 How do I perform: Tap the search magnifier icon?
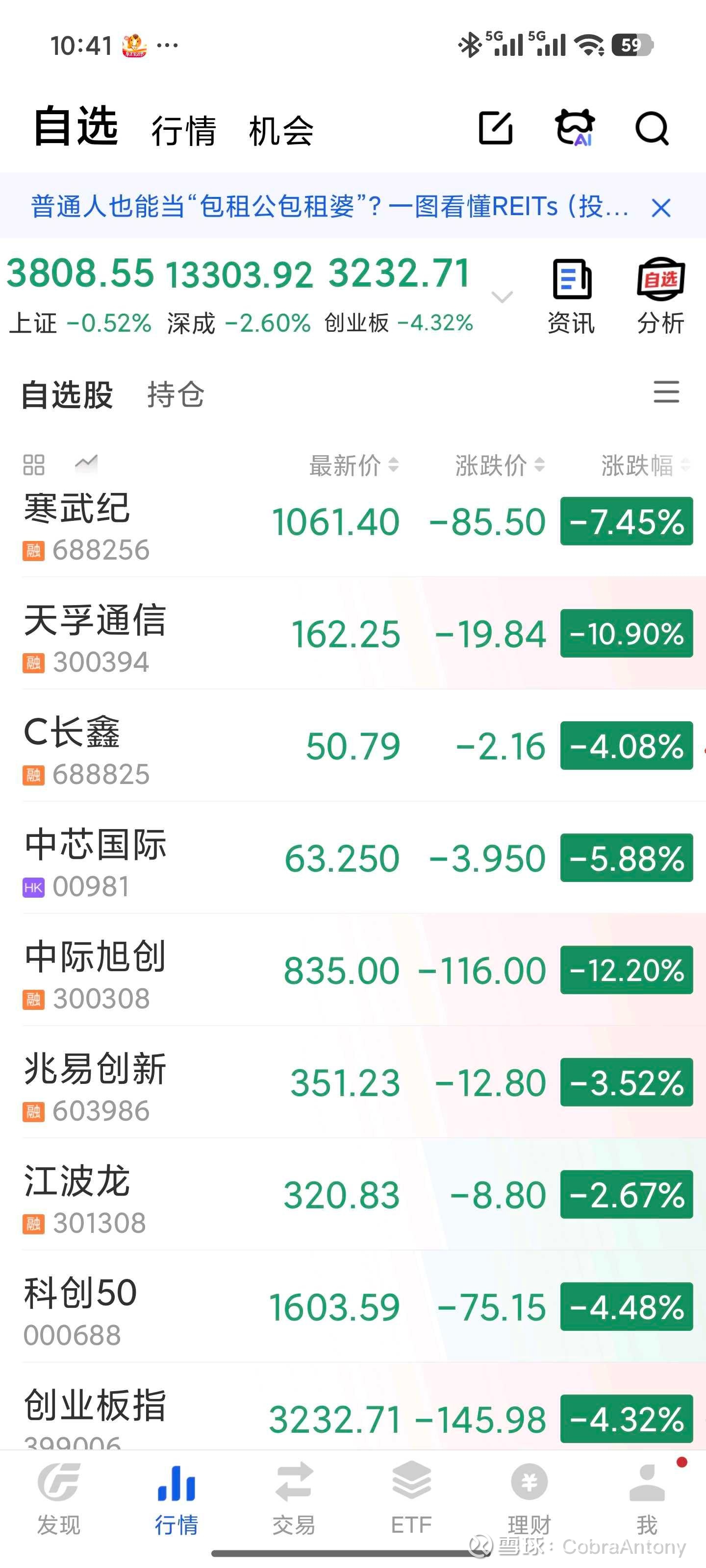[652, 128]
